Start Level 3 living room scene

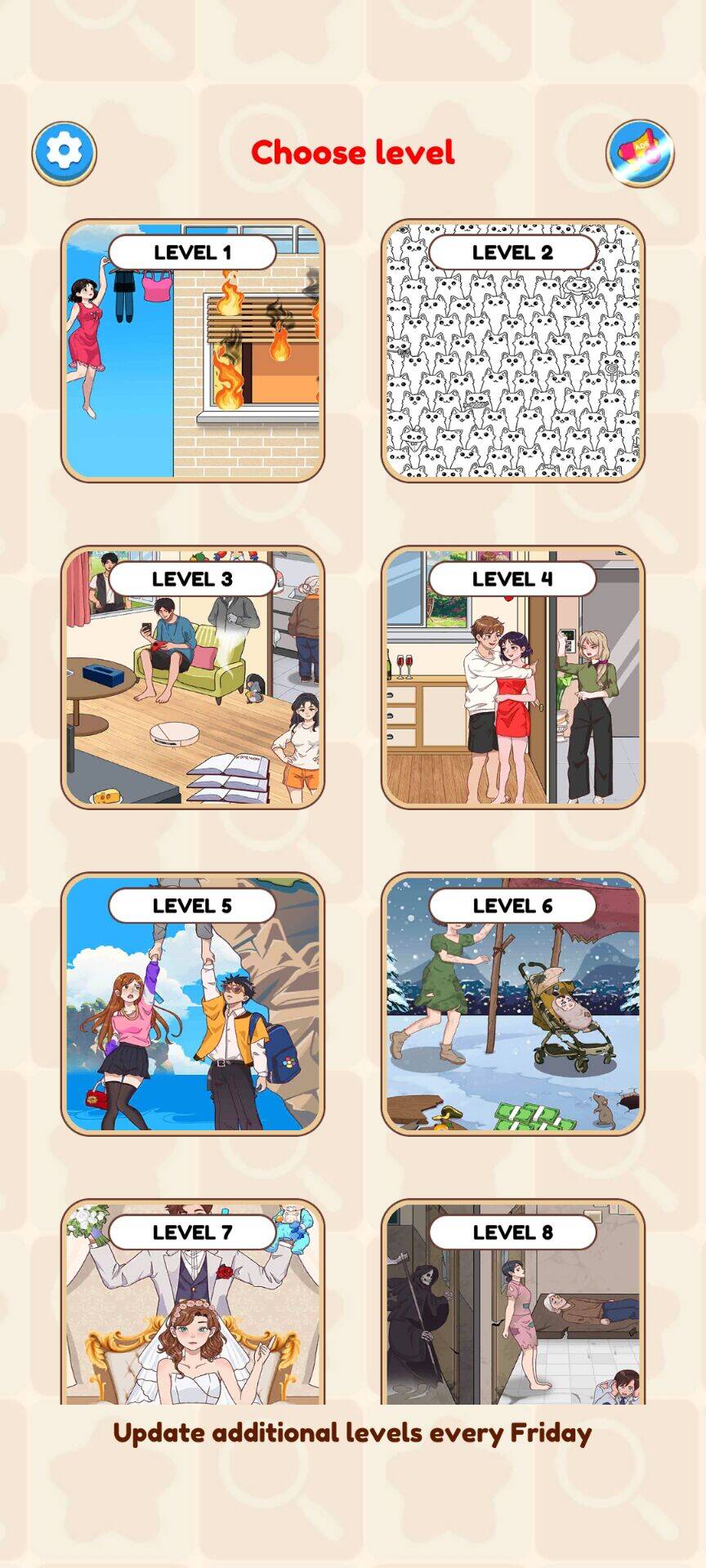[x=193, y=678]
